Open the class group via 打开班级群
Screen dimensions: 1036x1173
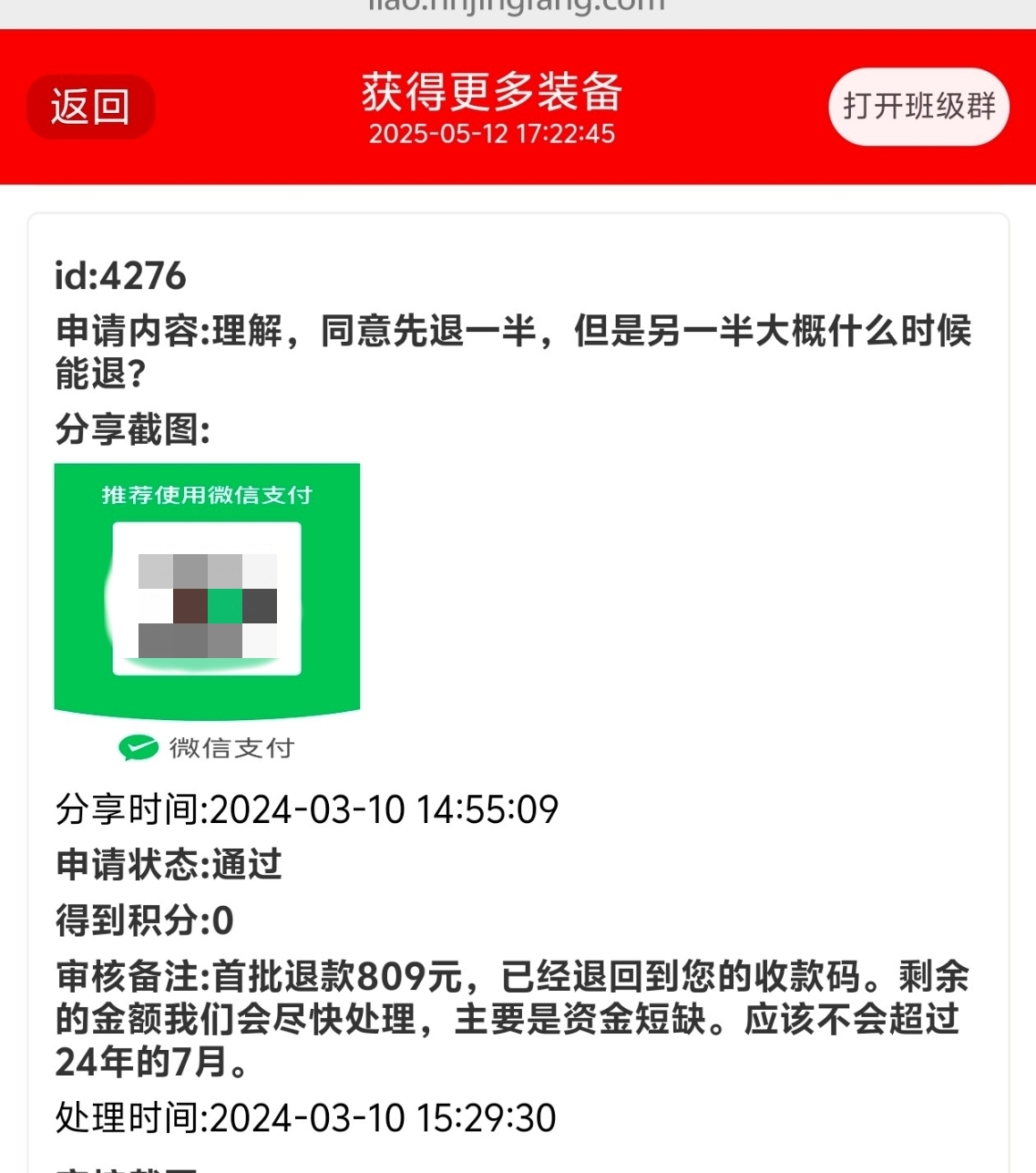918,107
